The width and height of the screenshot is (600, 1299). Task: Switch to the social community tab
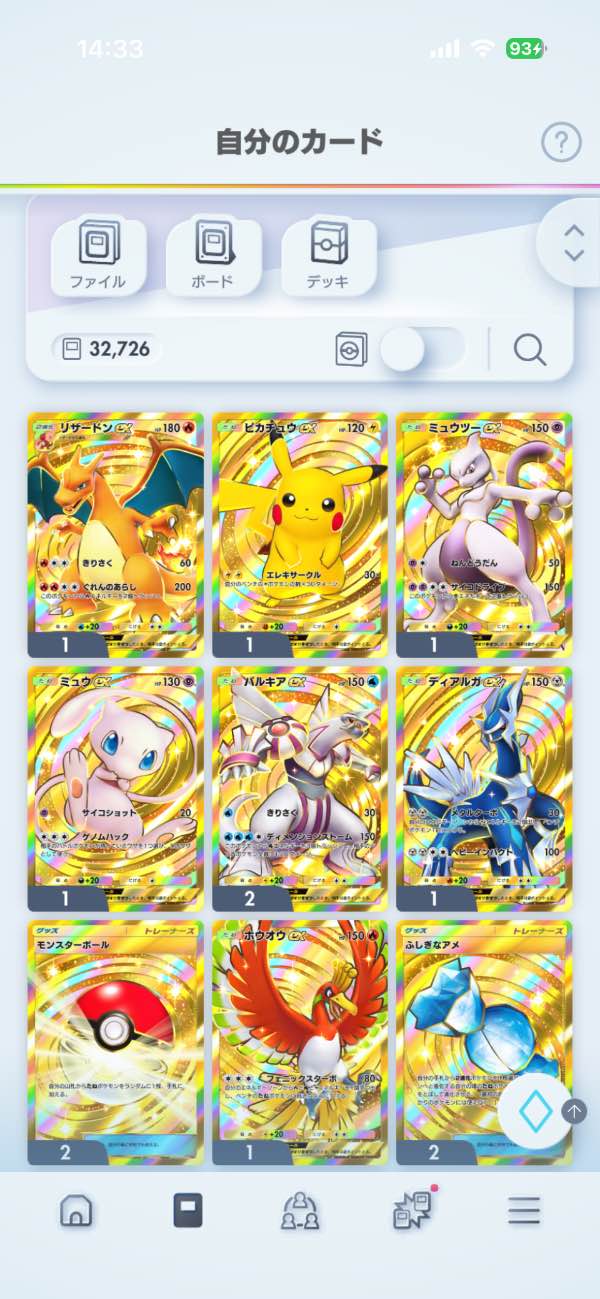coord(299,1211)
